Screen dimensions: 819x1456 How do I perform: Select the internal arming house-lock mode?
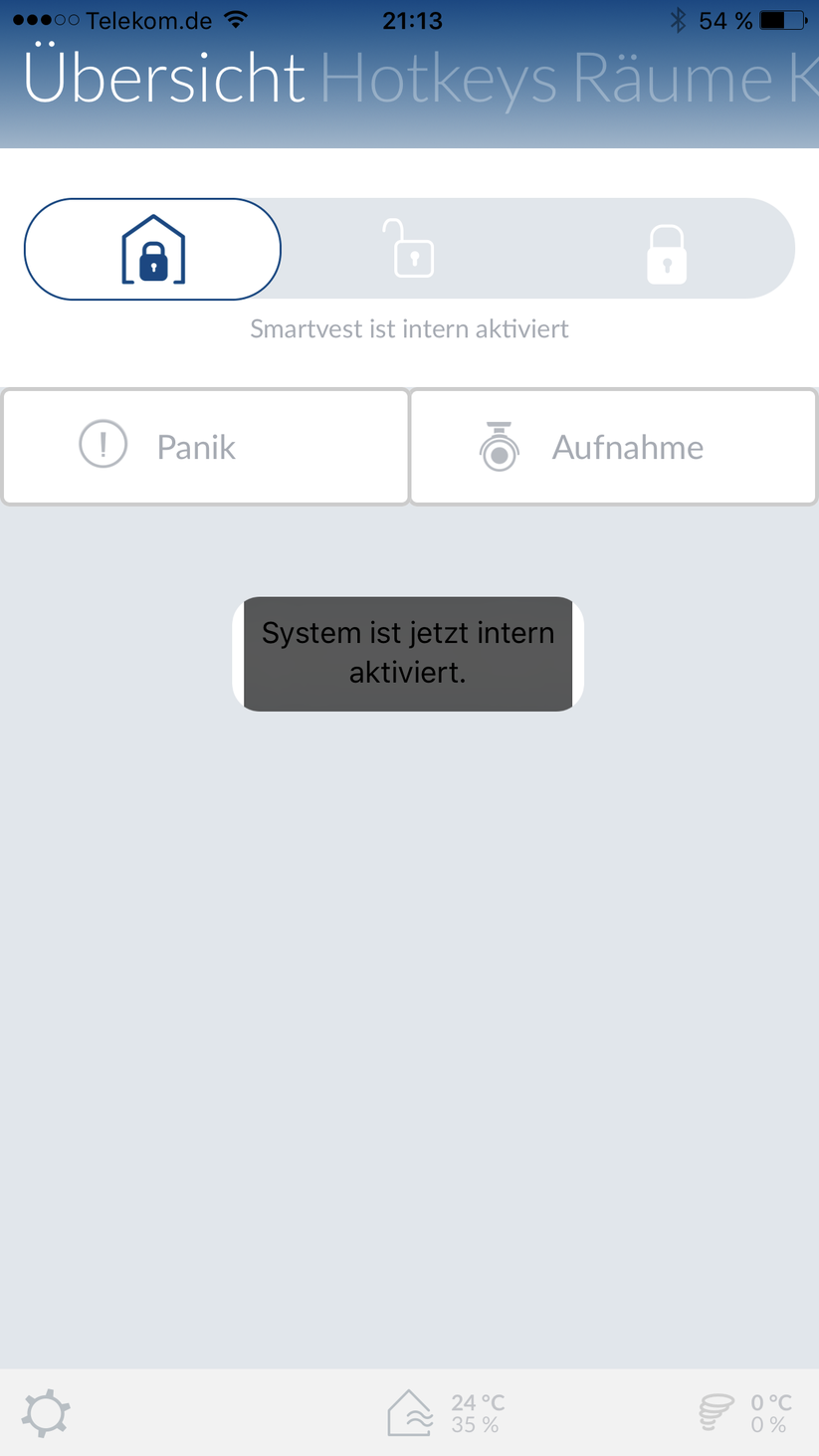[153, 250]
